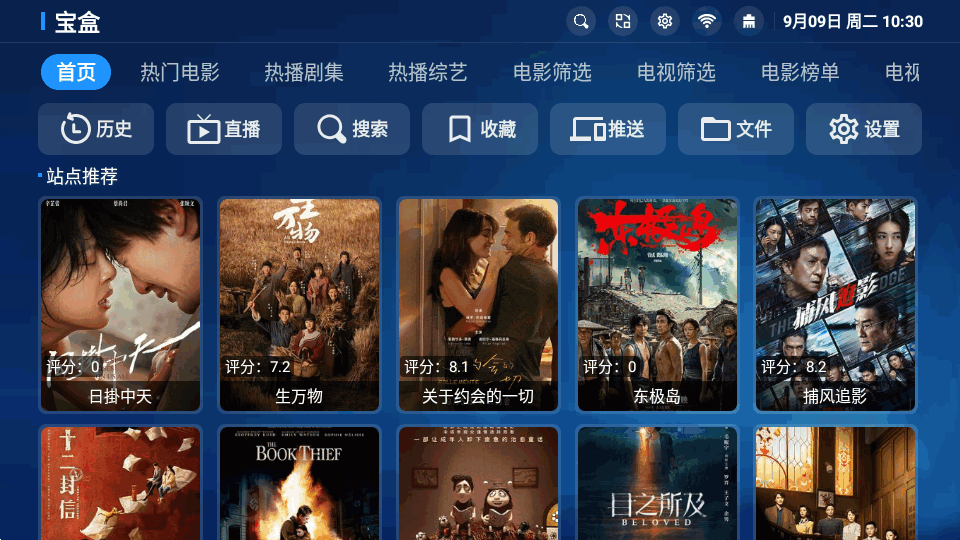Open the movie 生万物
960x540 pixels.
coord(299,304)
